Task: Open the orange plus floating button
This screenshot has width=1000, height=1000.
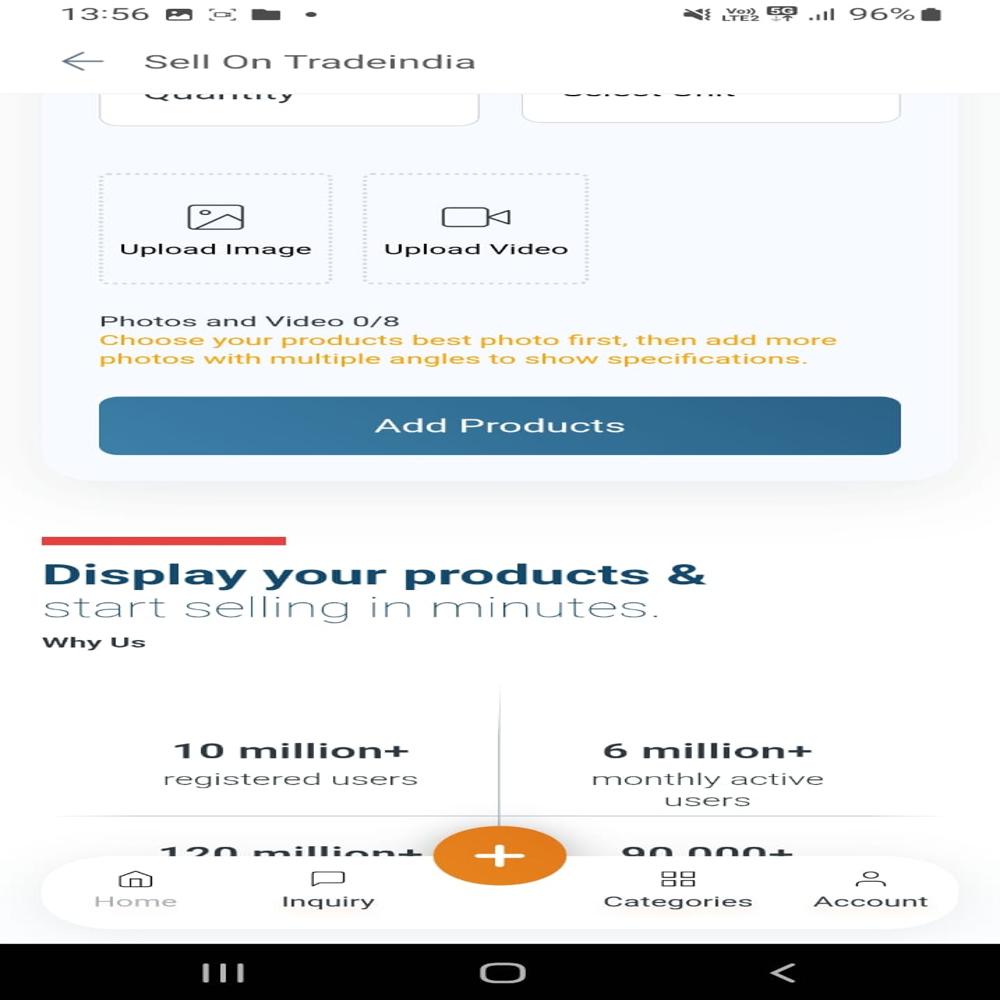Action: pos(500,856)
